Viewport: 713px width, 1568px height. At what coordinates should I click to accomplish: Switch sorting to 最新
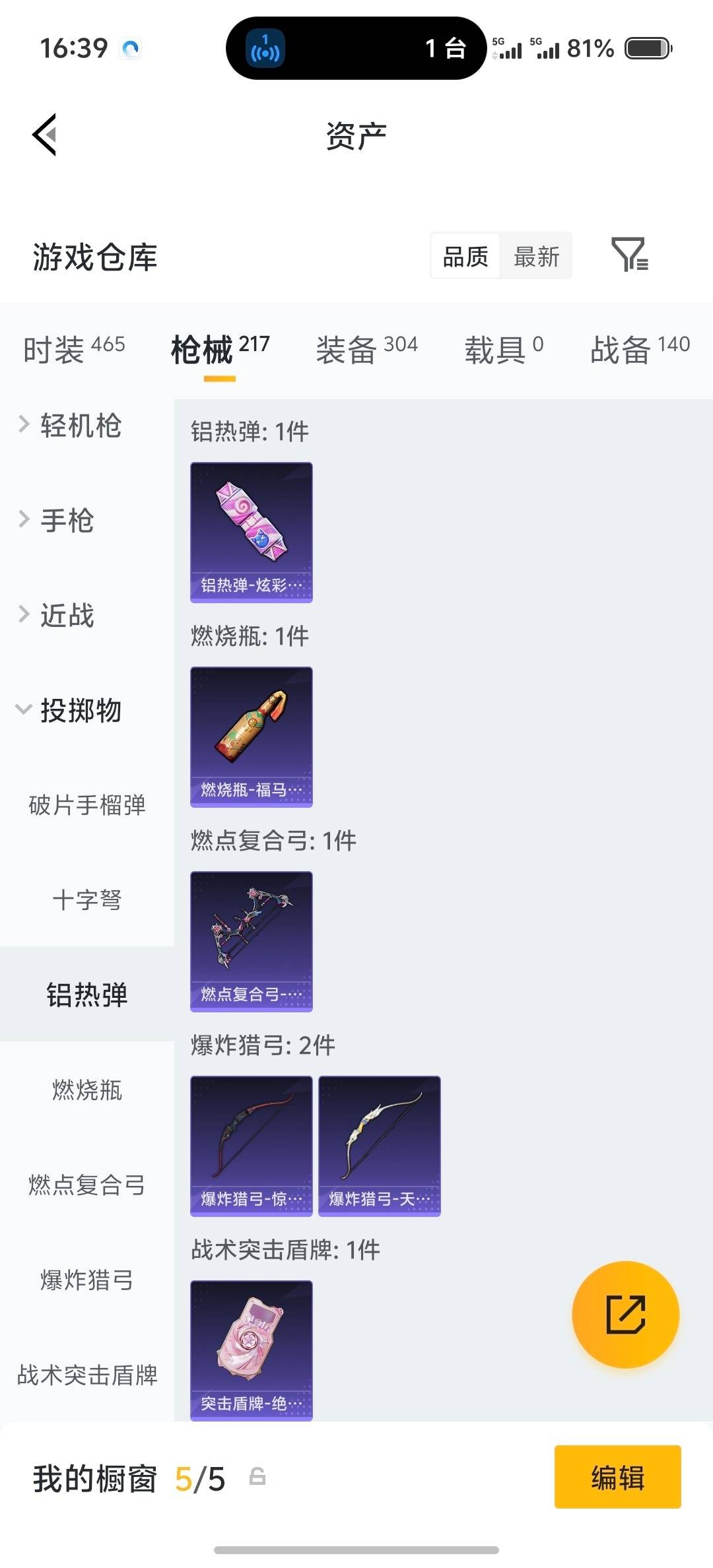click(536, 256)
